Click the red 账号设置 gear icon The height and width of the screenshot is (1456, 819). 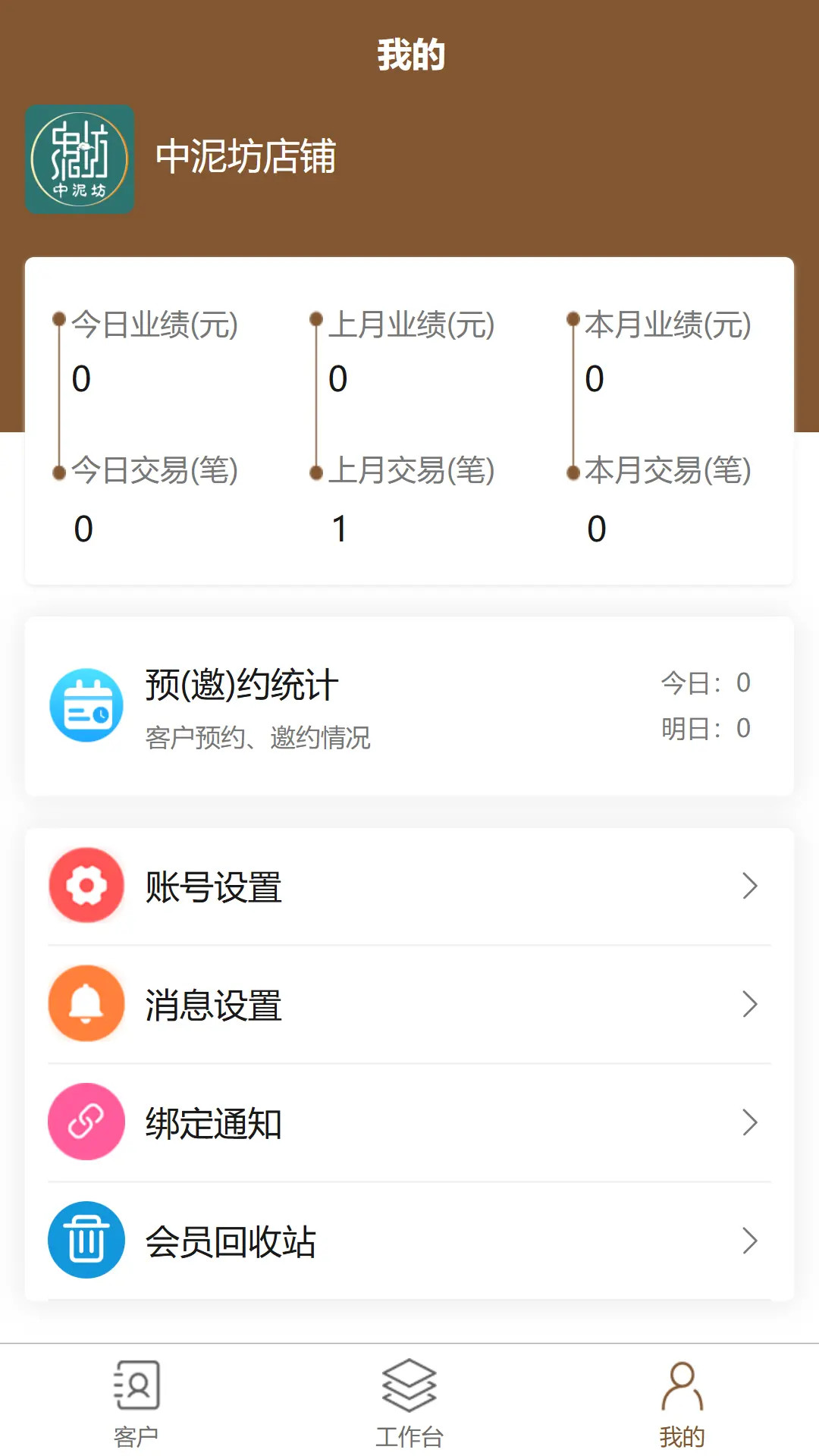click(86, 885)
